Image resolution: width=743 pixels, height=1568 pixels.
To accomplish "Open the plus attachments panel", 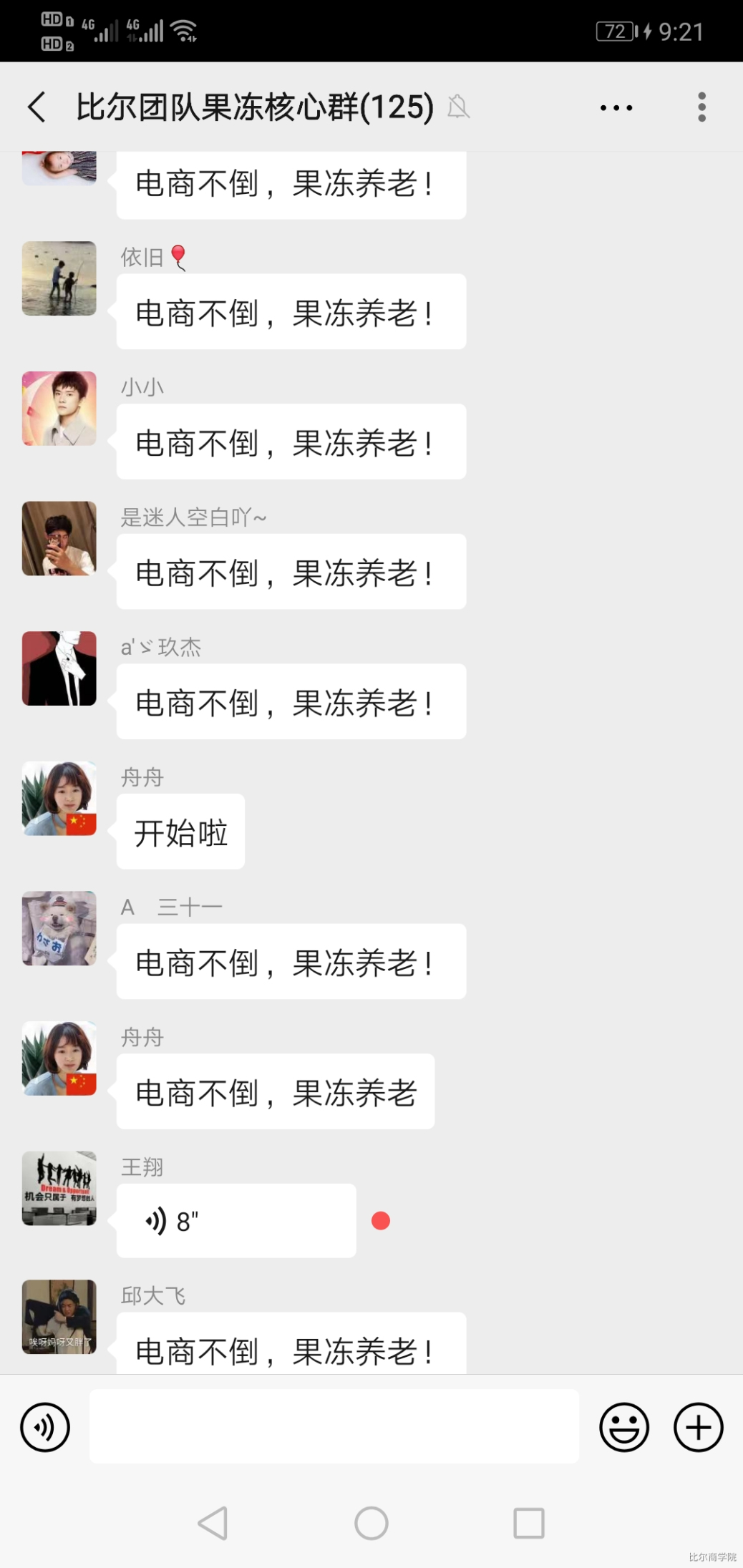I will click(699, 1428).
